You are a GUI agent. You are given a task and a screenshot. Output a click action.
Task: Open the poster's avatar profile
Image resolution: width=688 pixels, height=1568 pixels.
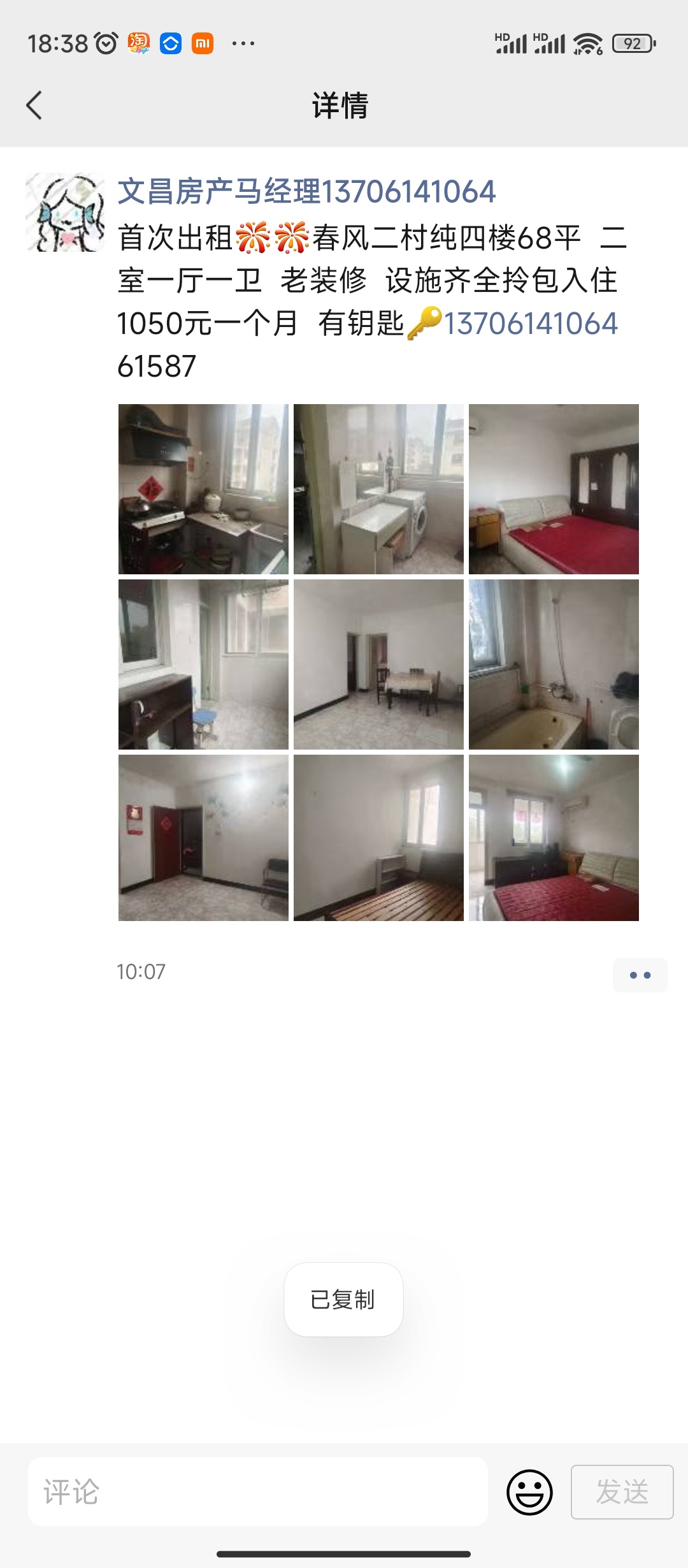[x=65, y=212]
